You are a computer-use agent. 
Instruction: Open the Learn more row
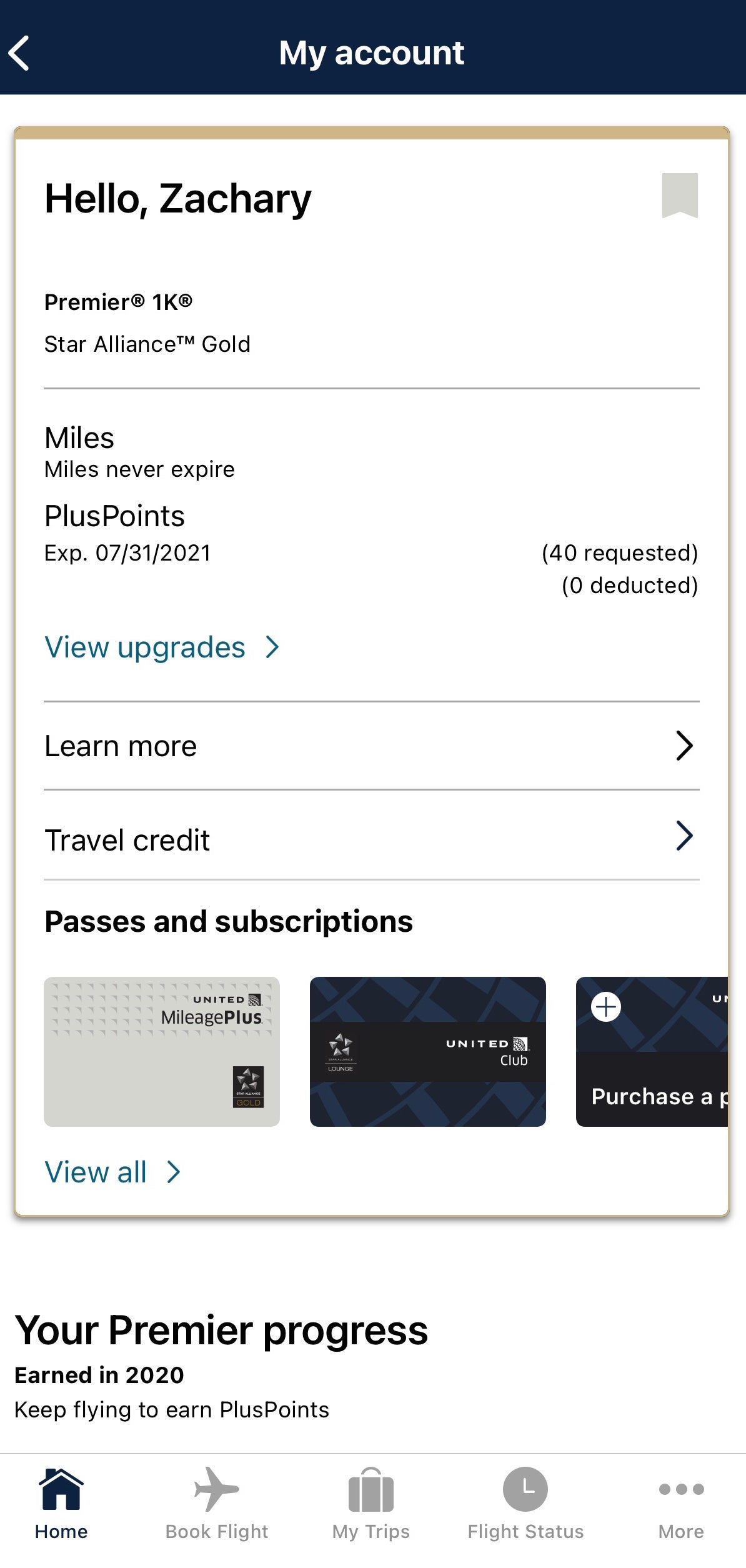[x=371, y=746]
